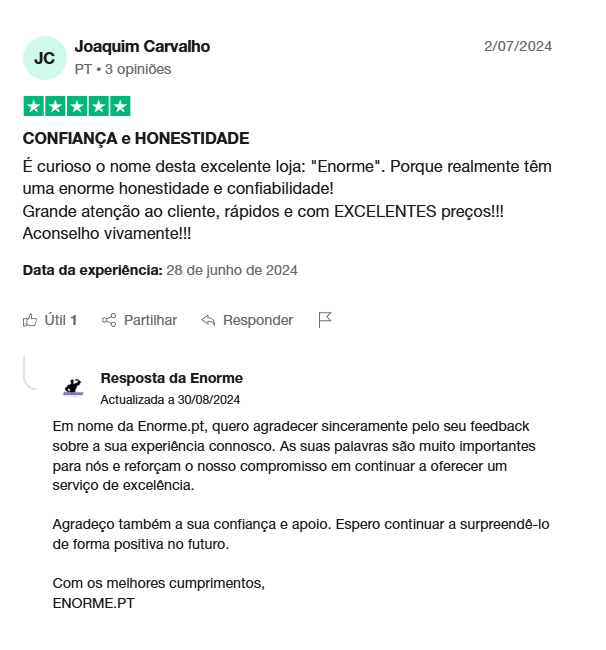Image resolution: width=606 pixels, height=650 pixels.
Task: Share the review via Partilhar
Action: (x=139, y=320)
